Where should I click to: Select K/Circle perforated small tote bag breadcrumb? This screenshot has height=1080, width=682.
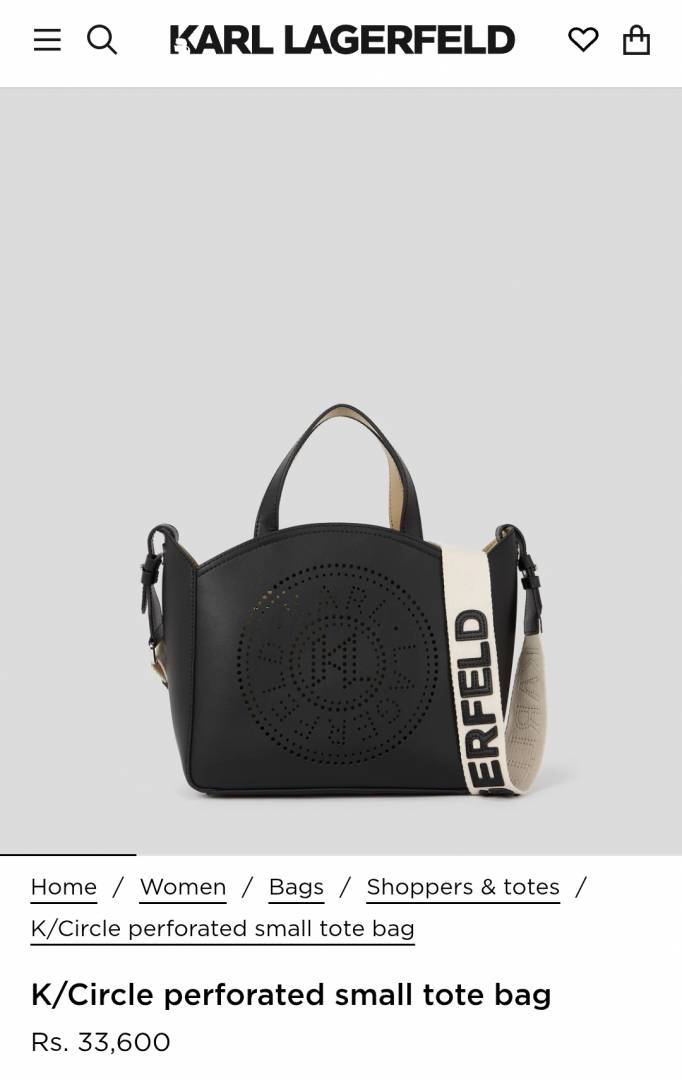pyautogui.click(x=222, y=929)
